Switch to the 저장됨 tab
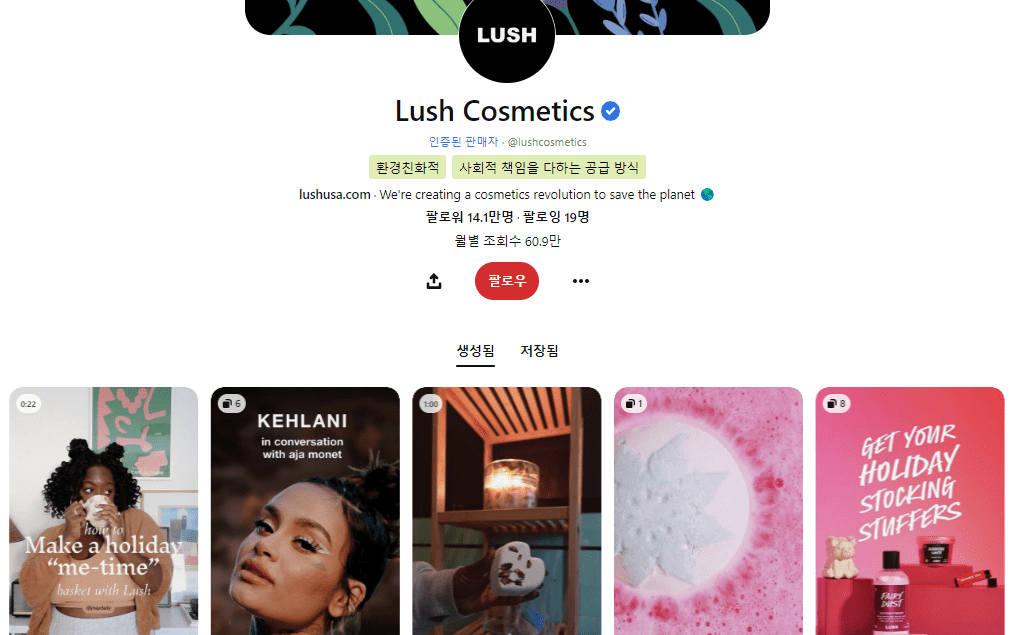Image resolution: width=1016 pixels, height=635 pixels. pos(539,351)
